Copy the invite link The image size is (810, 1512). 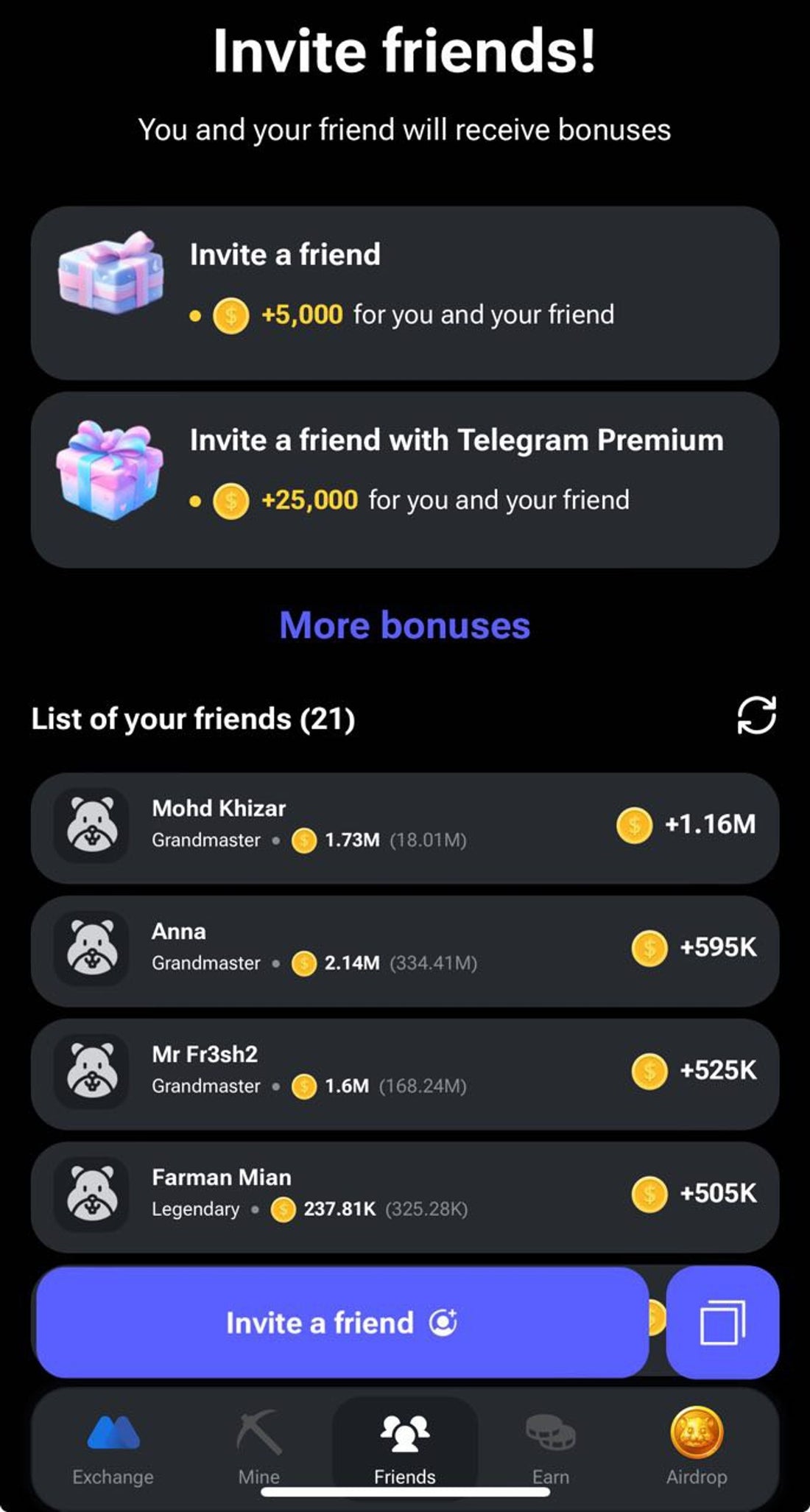(722, 1322)
